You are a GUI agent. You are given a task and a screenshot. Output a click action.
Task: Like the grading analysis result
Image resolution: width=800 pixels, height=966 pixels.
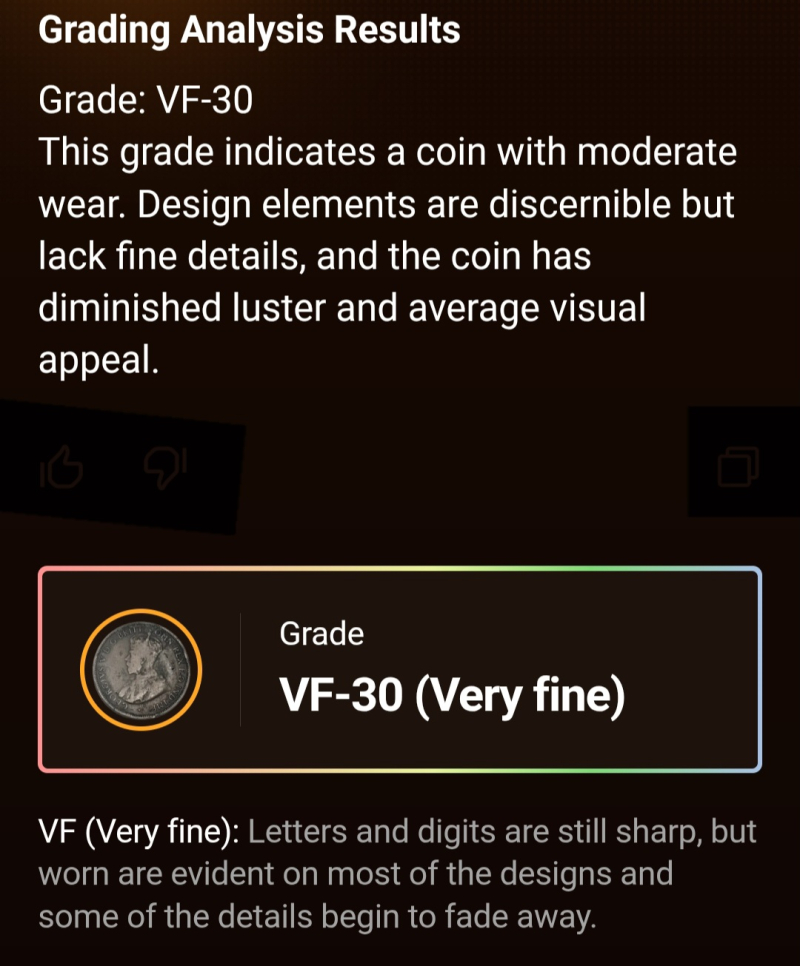tap(59, 466)
